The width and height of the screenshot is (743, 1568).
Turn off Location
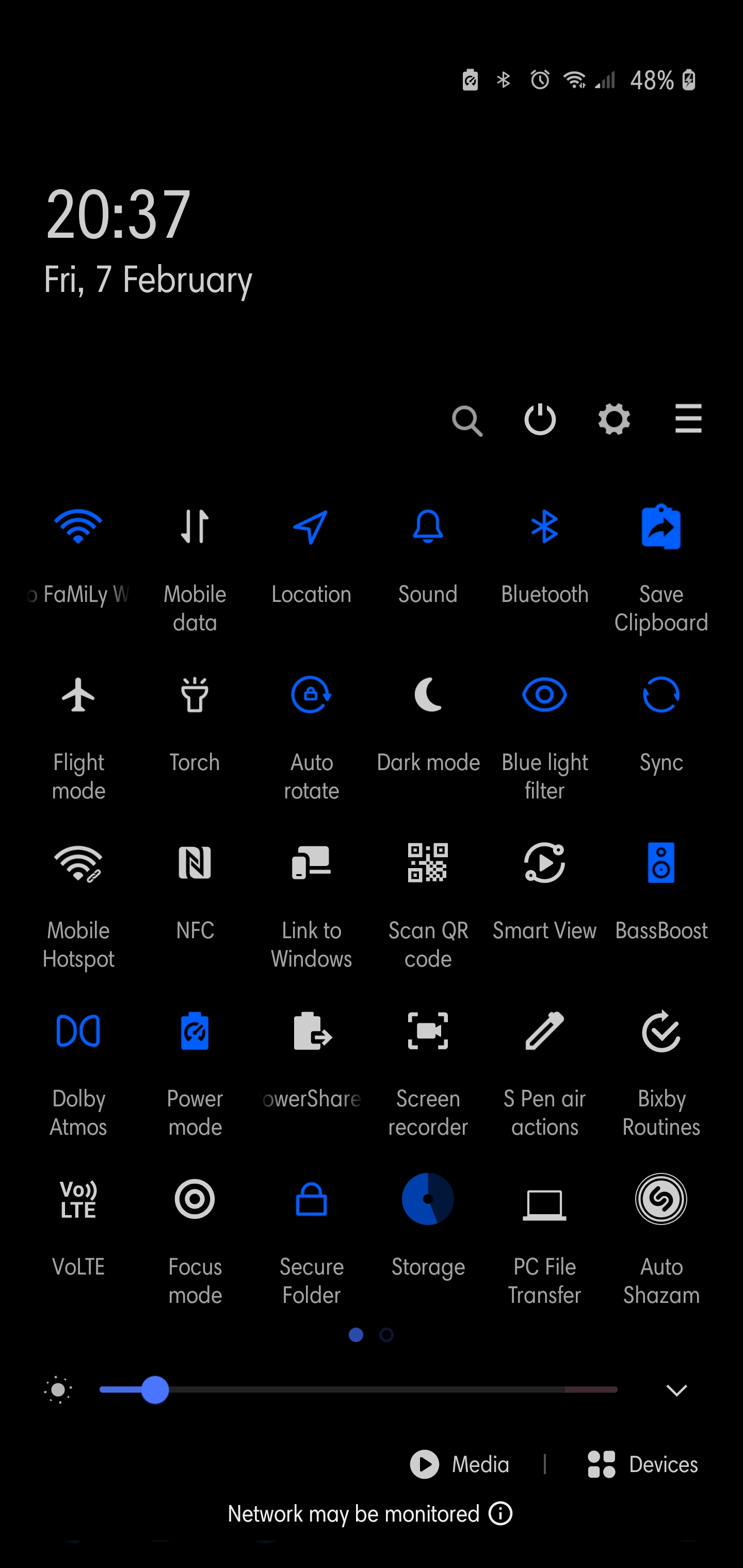click(x=311, y=527)
